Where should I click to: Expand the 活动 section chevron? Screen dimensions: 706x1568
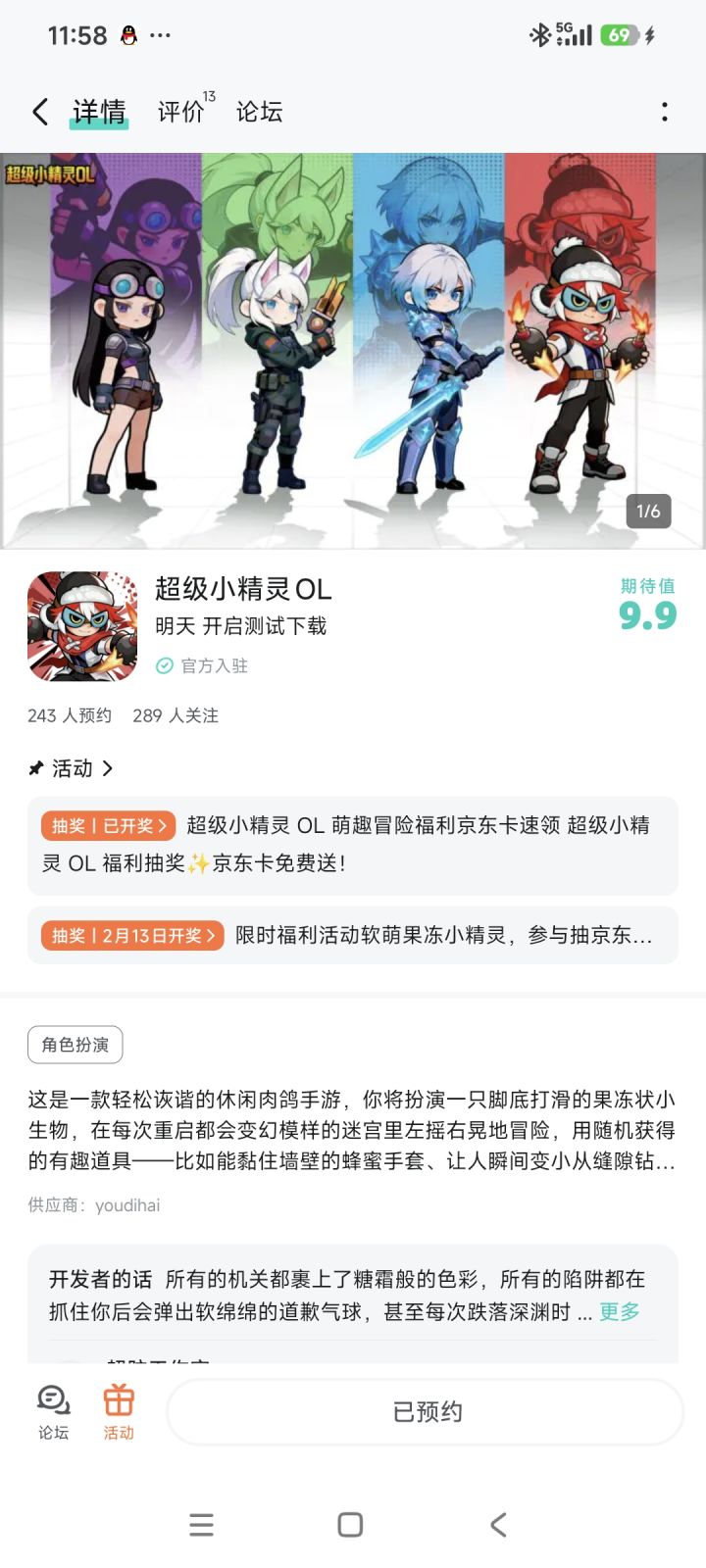click(x=106, y=768)
